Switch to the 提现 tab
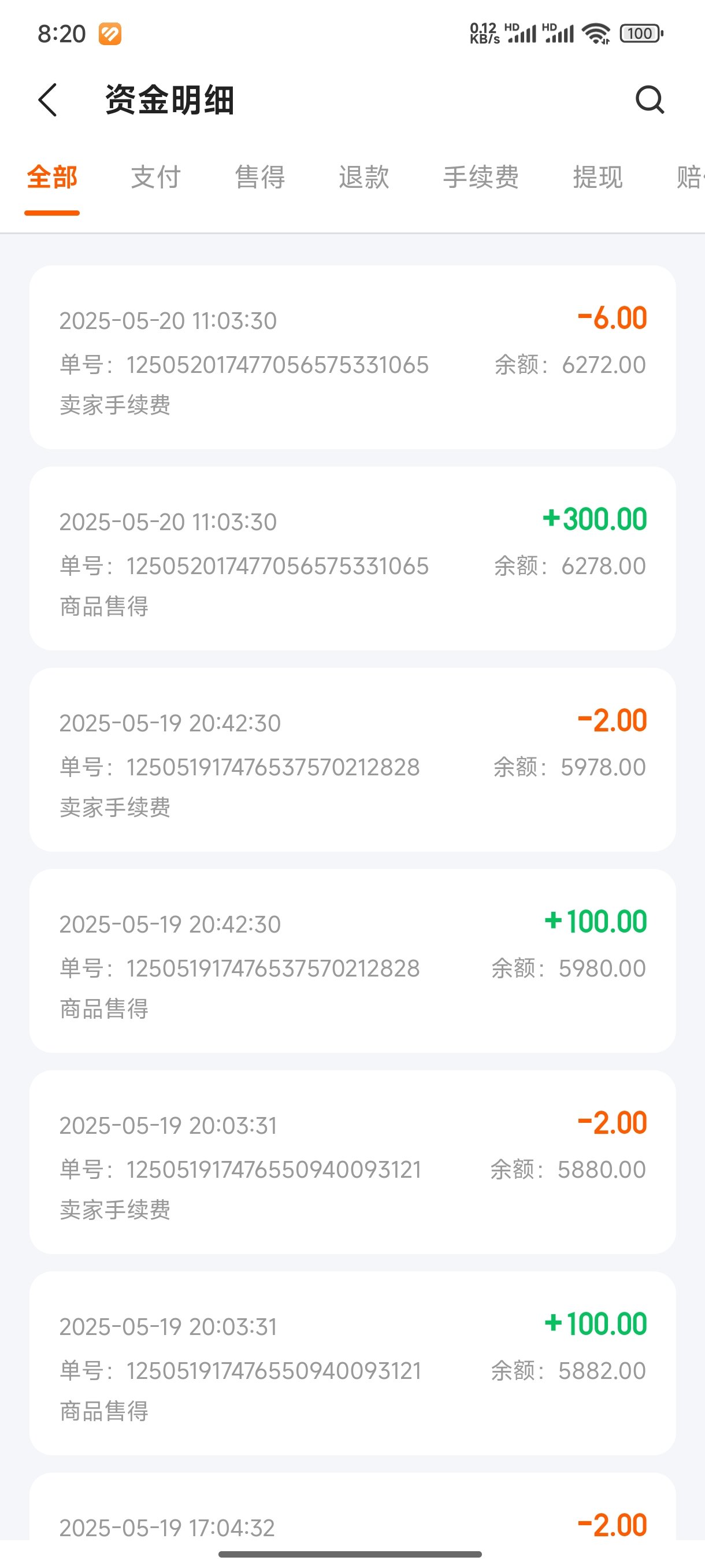This screenshot has width=705, height=1568. coord(598,177)
